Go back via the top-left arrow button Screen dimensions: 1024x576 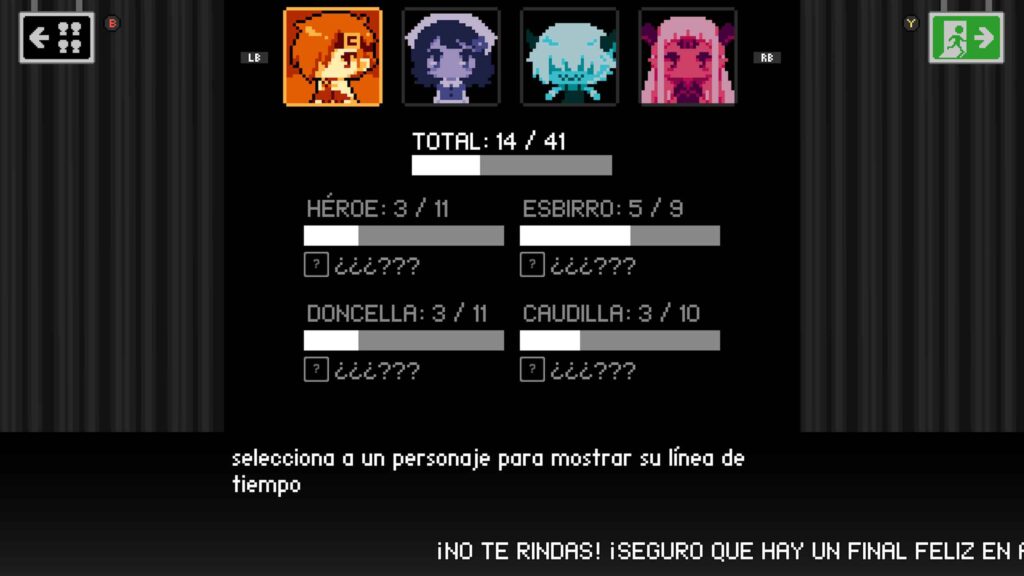click(57, 38)
